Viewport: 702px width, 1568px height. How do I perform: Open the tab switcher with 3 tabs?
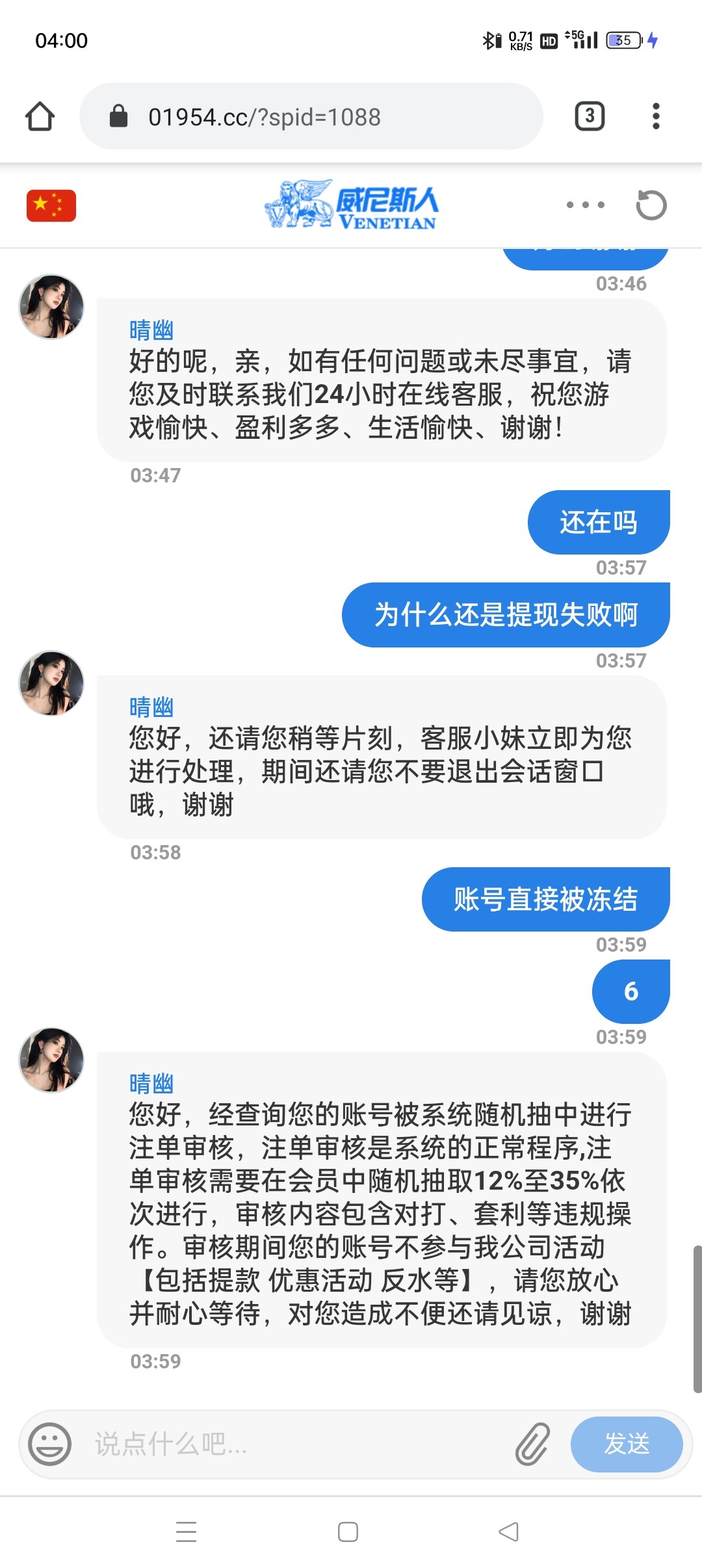pyautogui.click(x=590, y=117)
